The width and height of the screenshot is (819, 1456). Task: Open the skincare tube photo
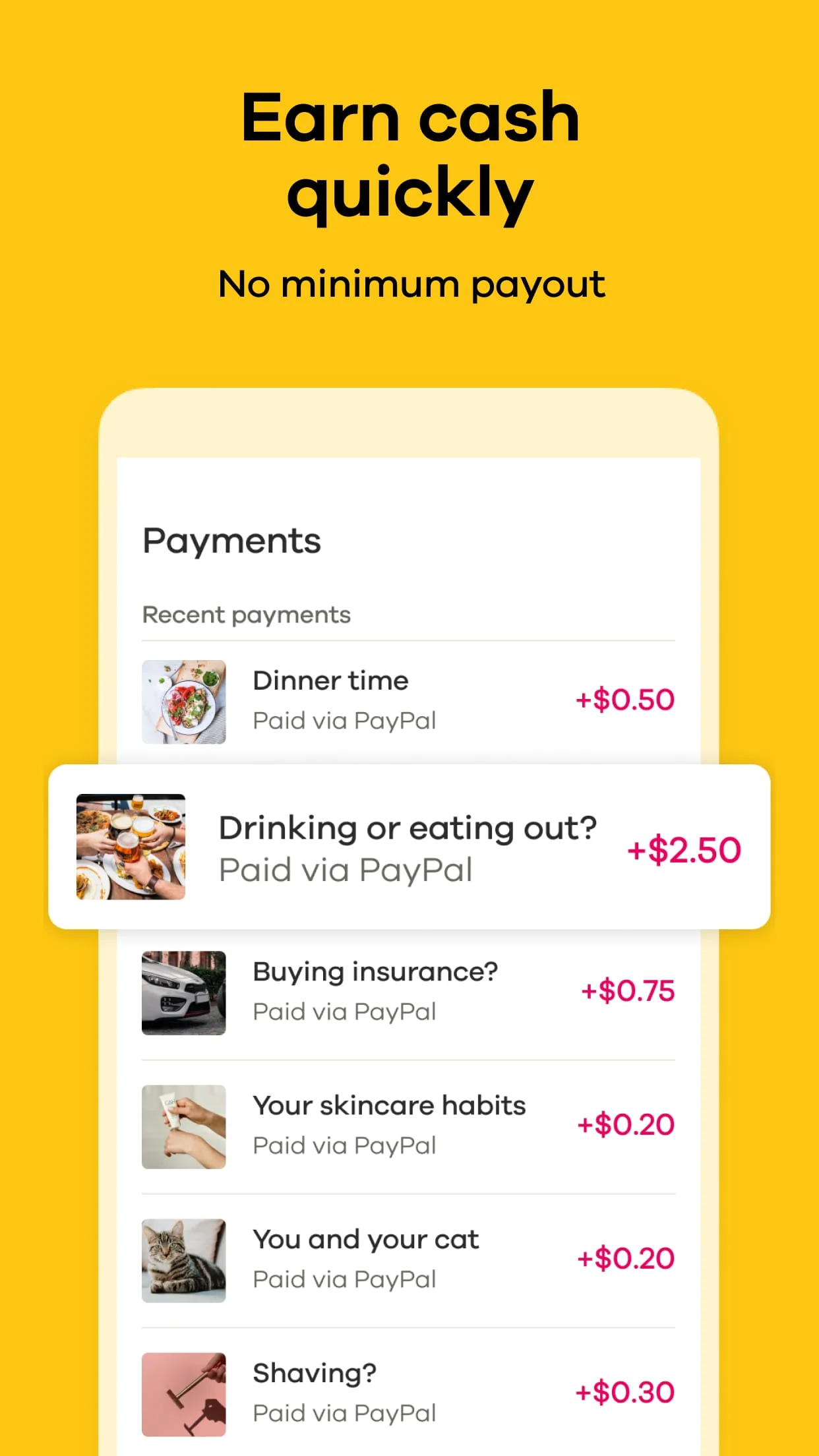click(183, 1128)
